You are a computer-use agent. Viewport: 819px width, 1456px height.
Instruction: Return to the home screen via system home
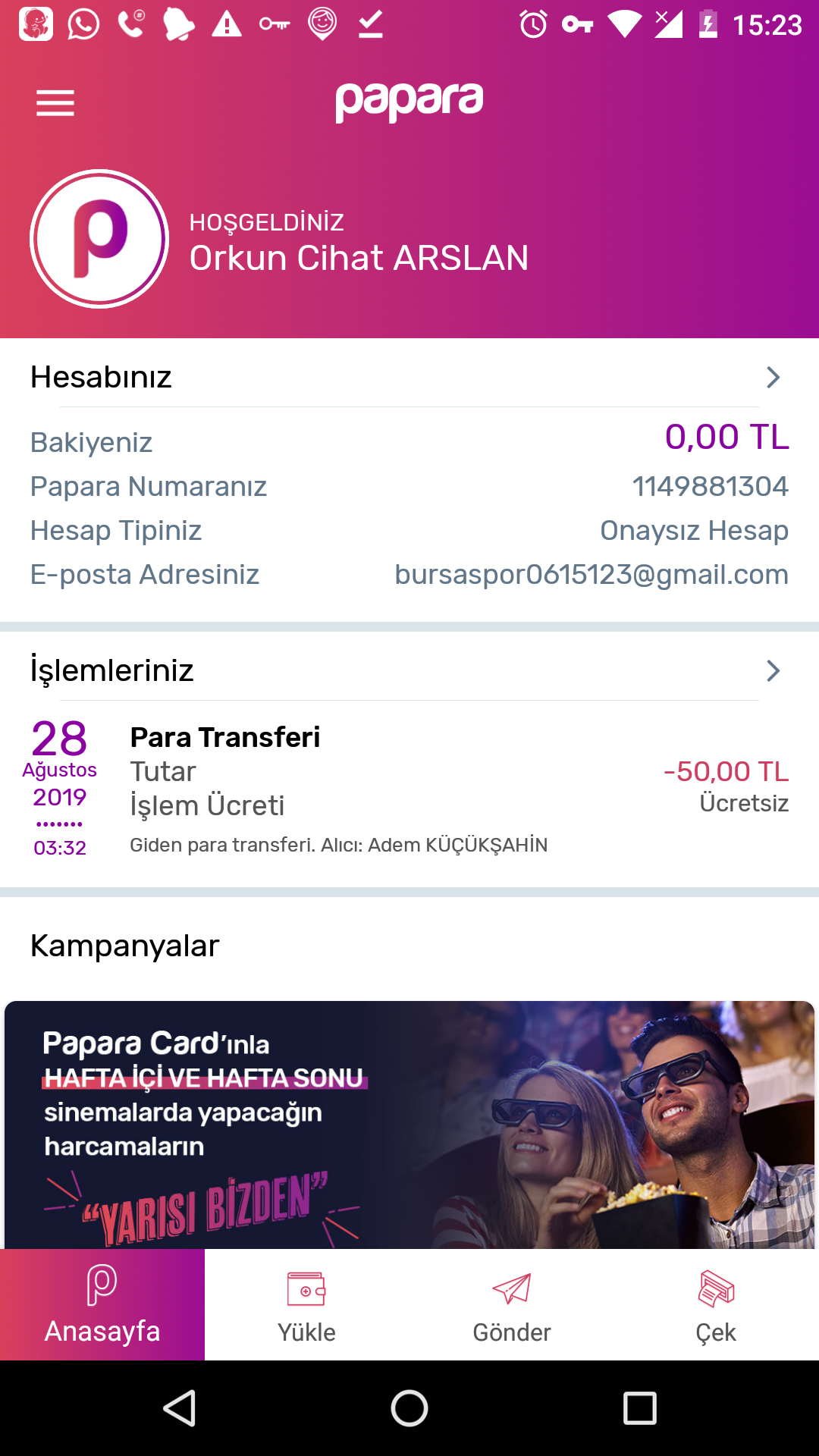(x=409, y=1408)
